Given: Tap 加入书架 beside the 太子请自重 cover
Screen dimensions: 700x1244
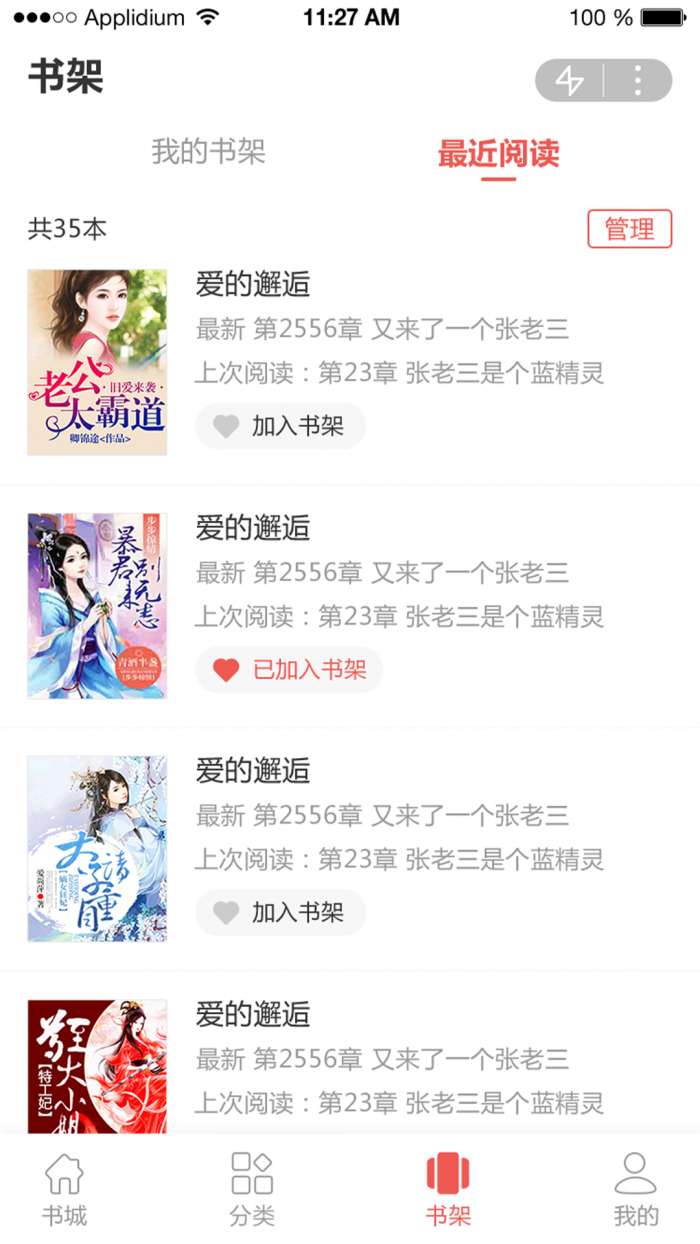Looking at the screenshot, I should (281, 913).
